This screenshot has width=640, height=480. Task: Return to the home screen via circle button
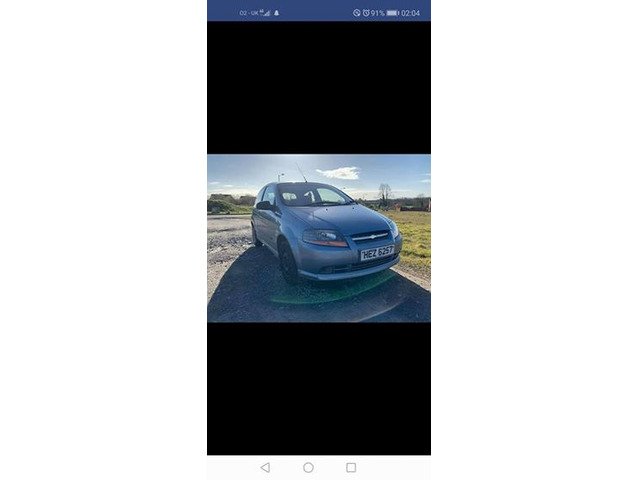[x=308, y=467]
